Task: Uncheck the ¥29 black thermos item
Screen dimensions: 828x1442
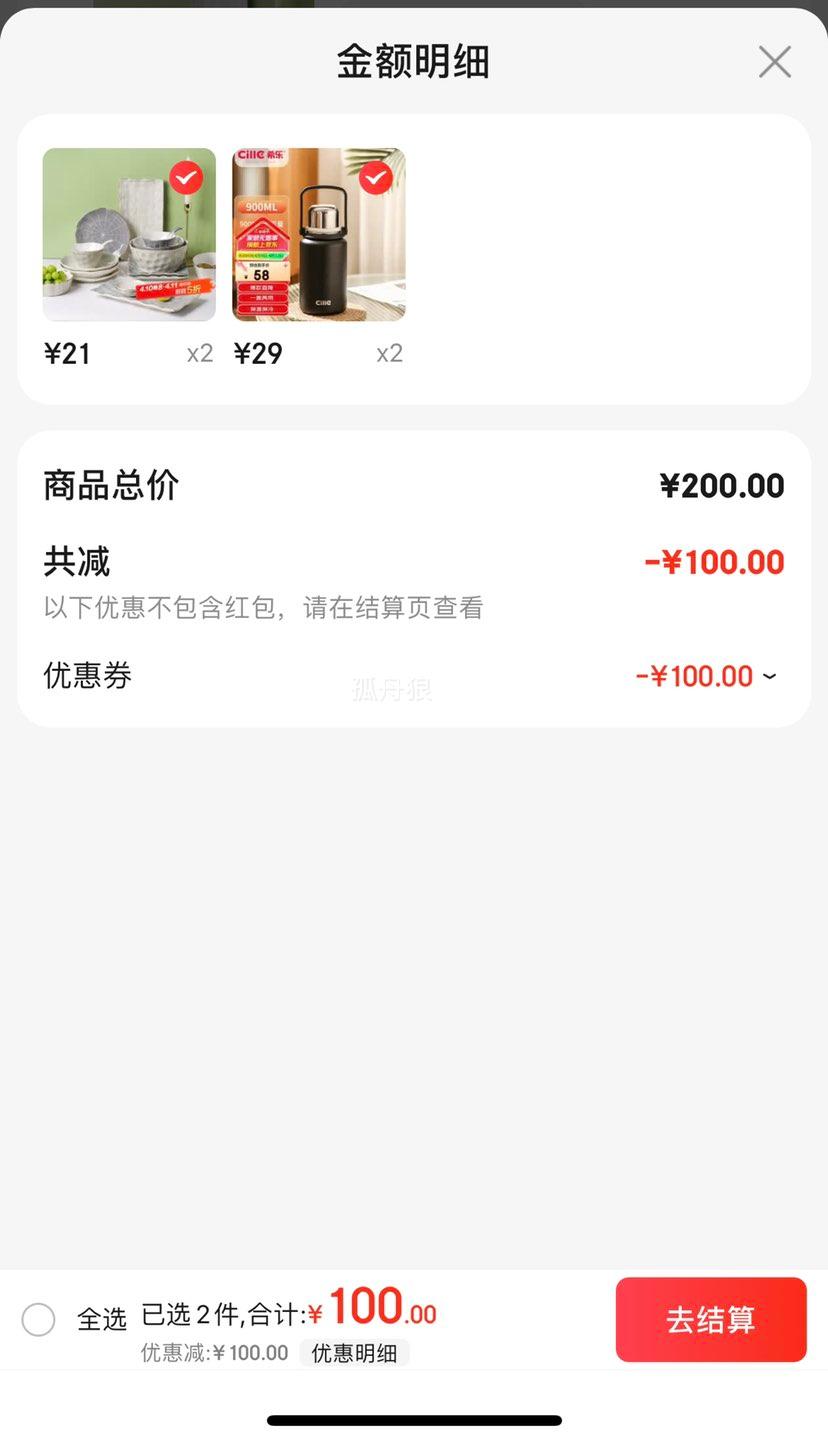Action: coord(376,178)
